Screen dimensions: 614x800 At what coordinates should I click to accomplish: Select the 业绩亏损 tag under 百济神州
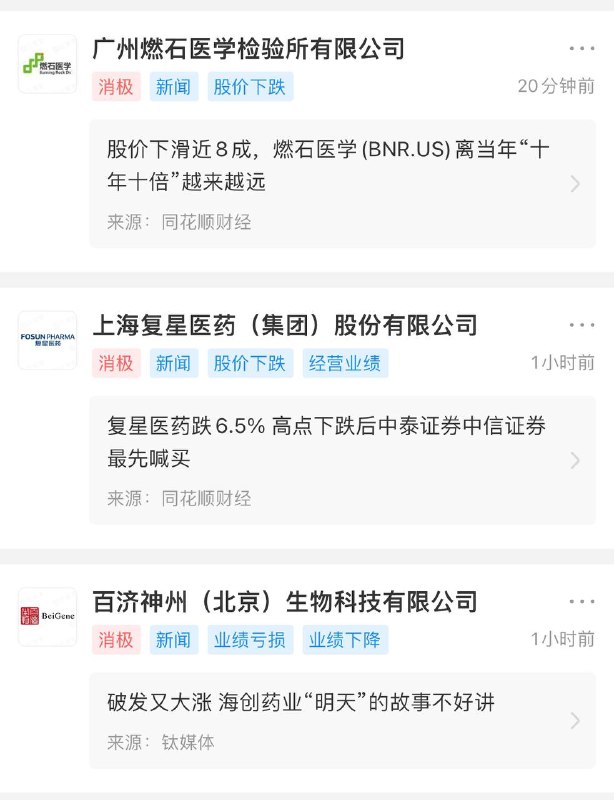click(250, 640)
